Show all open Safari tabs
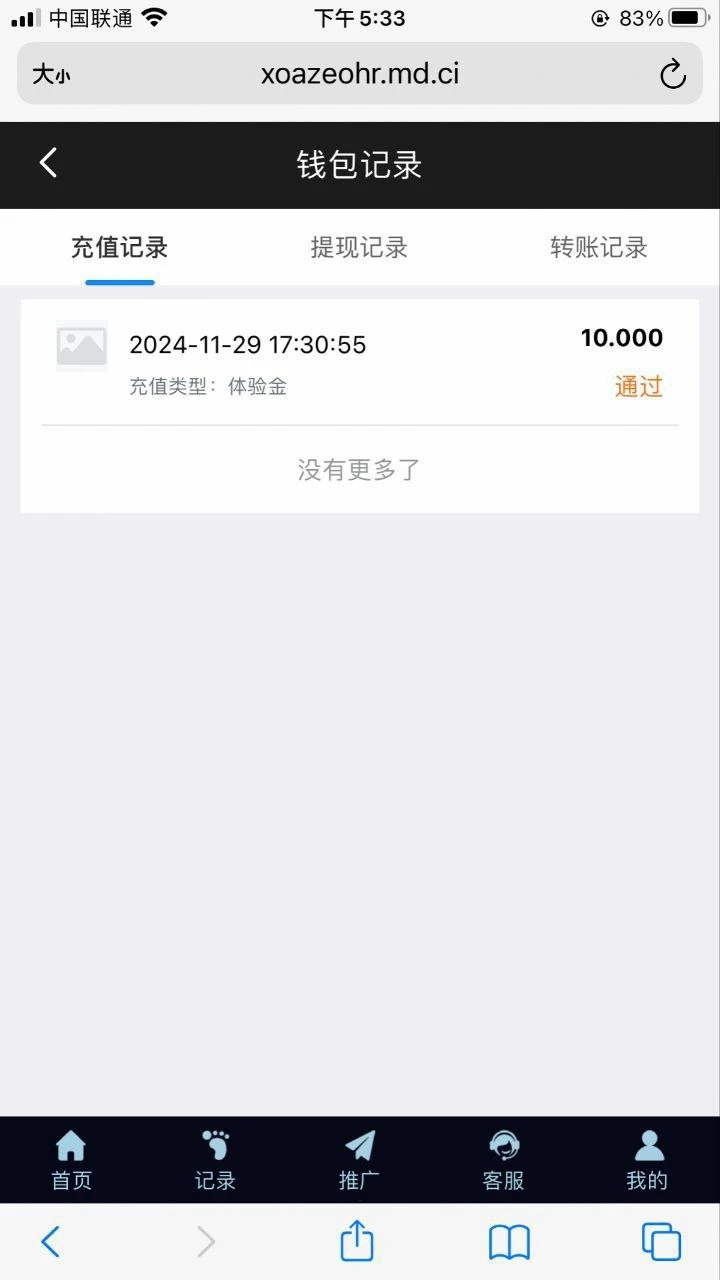 pos(661,1242)
